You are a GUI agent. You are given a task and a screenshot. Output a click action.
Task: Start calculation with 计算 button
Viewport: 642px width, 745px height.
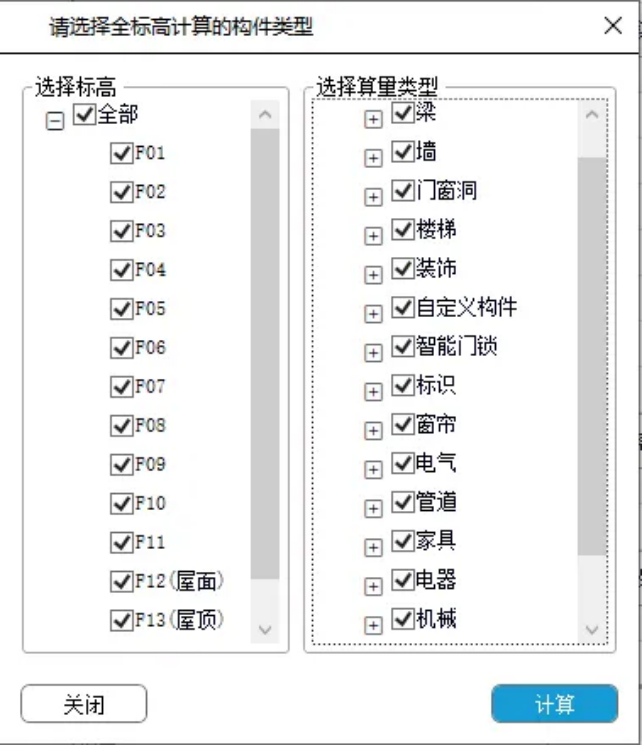pos(554,704)
